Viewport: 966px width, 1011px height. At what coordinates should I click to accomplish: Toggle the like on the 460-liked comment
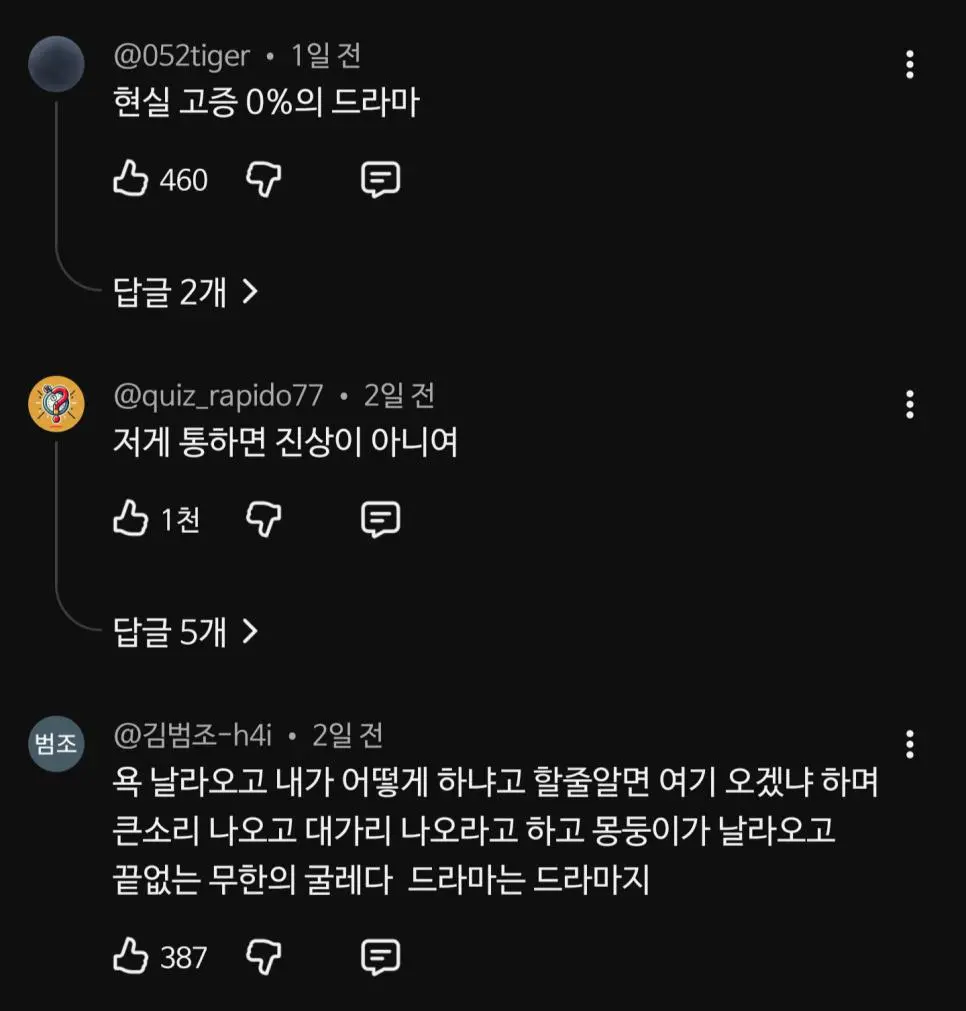[x=131, y=180]
